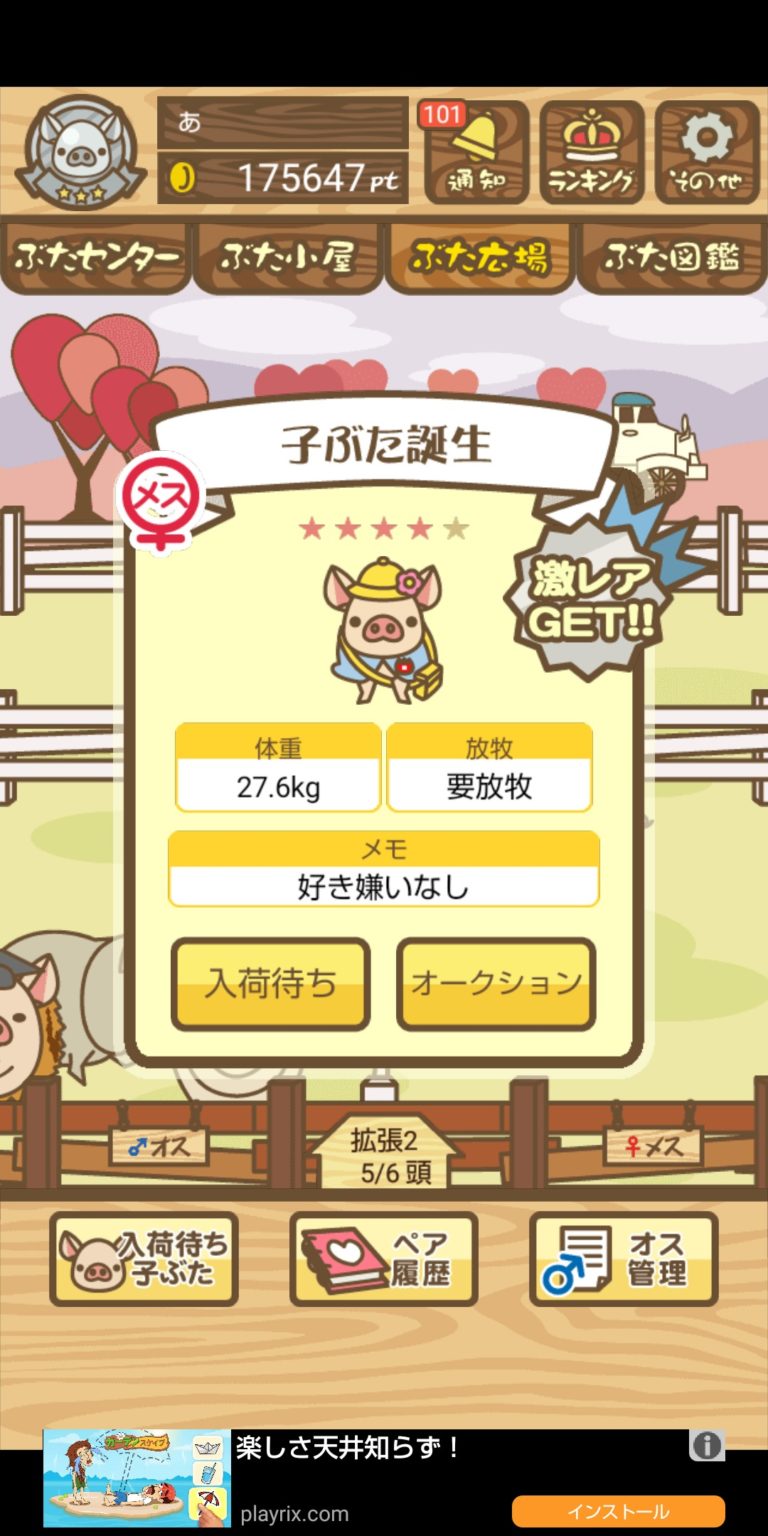Open the 入荷待ち子ぶた list
Screen dimensions: 768x1536
tap(144, 1259)
